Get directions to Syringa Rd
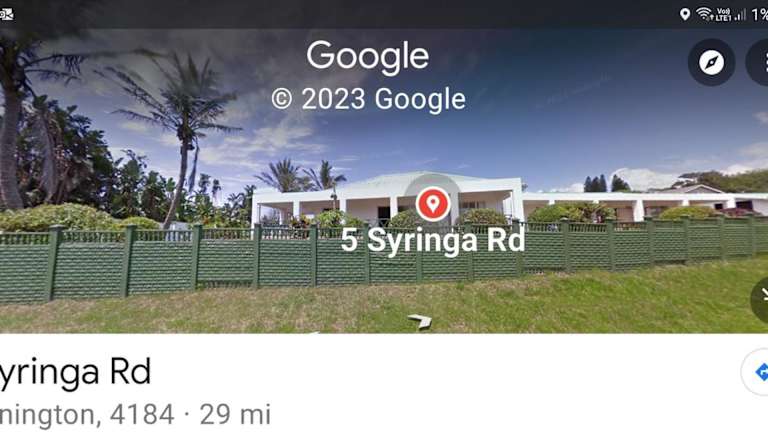768x432 pixels. click(758, 372)
